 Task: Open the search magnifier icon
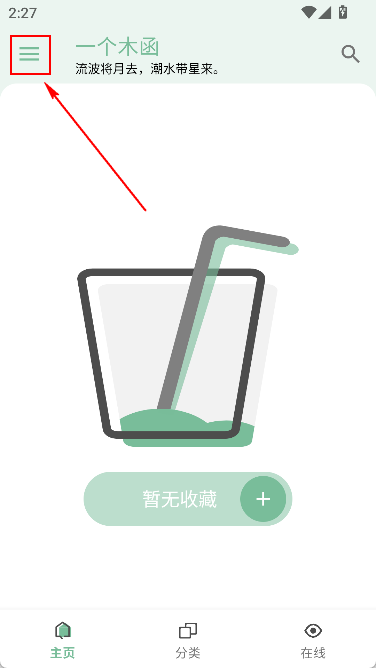[351, 54]
